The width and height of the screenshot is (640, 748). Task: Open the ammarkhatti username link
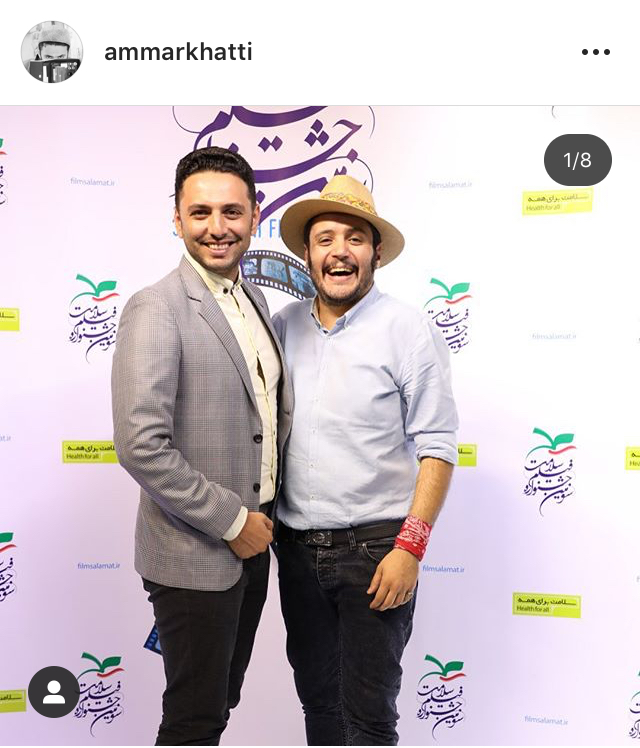click(178, 52)
